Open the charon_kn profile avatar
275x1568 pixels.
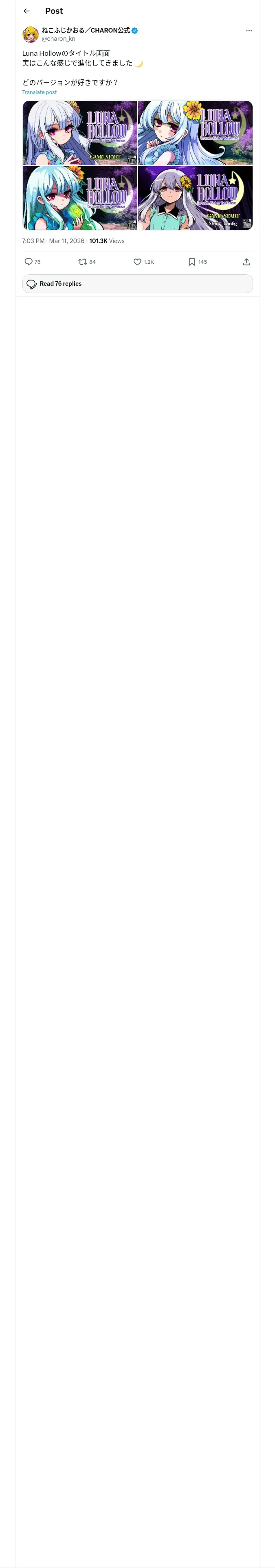[31, 34]
